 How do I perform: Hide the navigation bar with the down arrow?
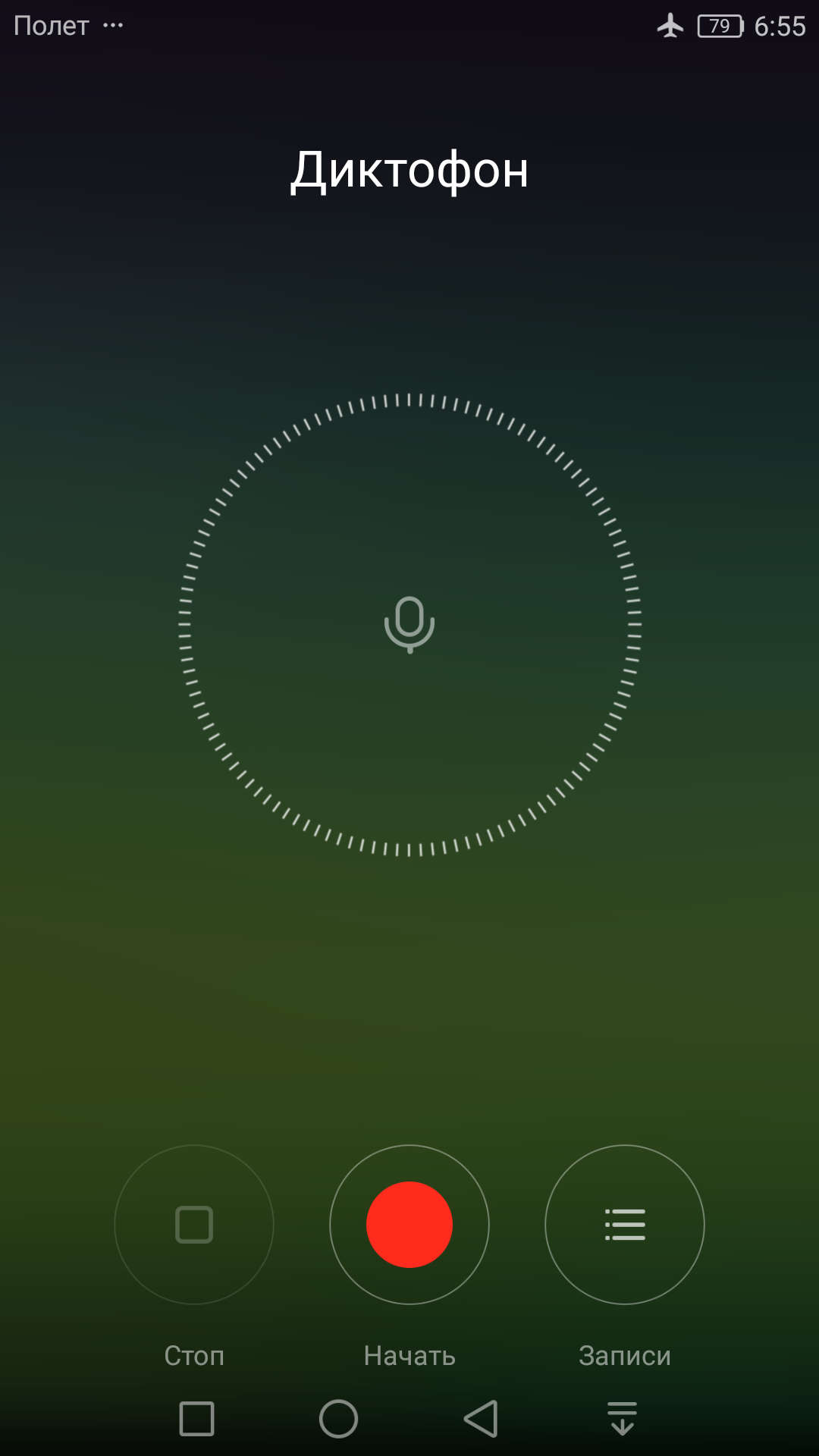point(622,1418)
